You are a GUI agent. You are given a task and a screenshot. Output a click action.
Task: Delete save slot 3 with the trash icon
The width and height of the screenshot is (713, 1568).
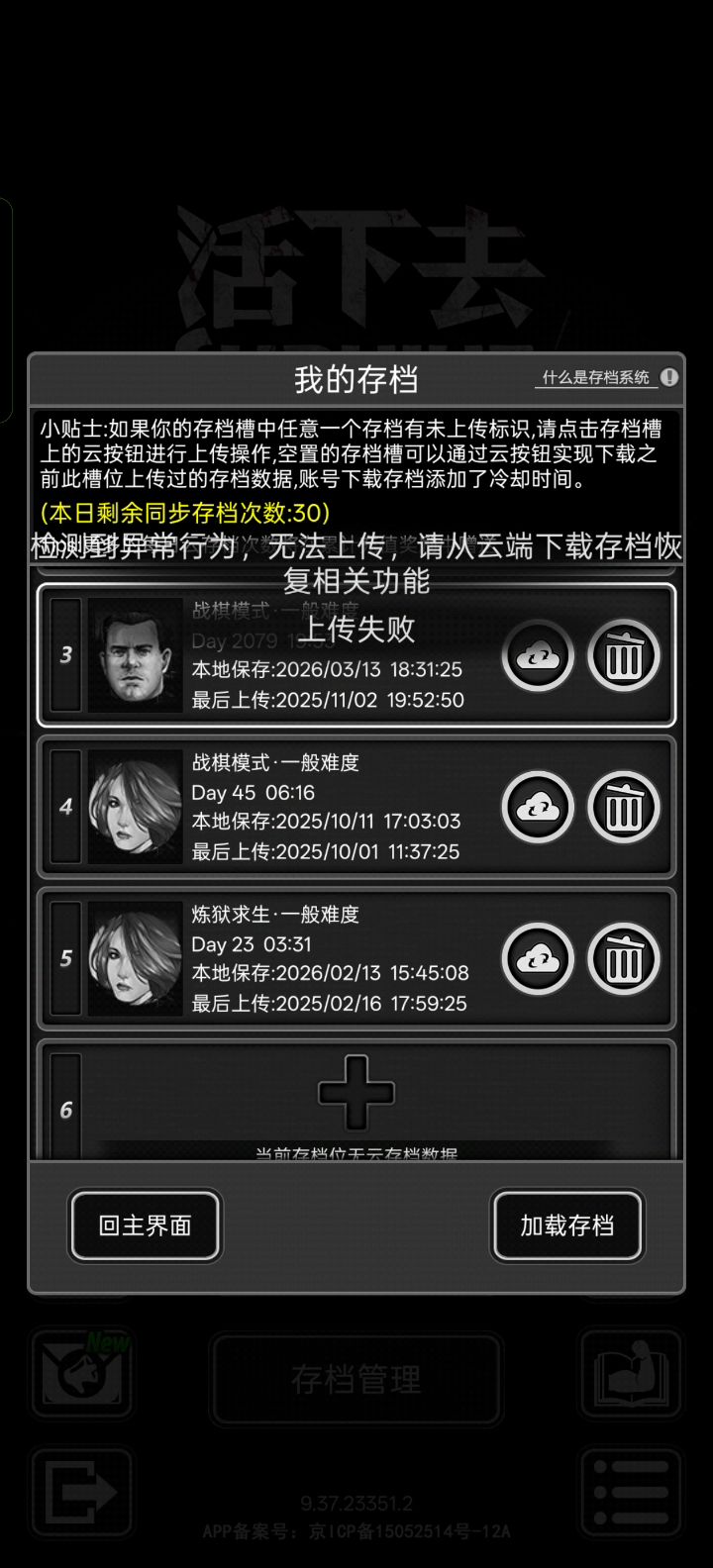(623, 656)
